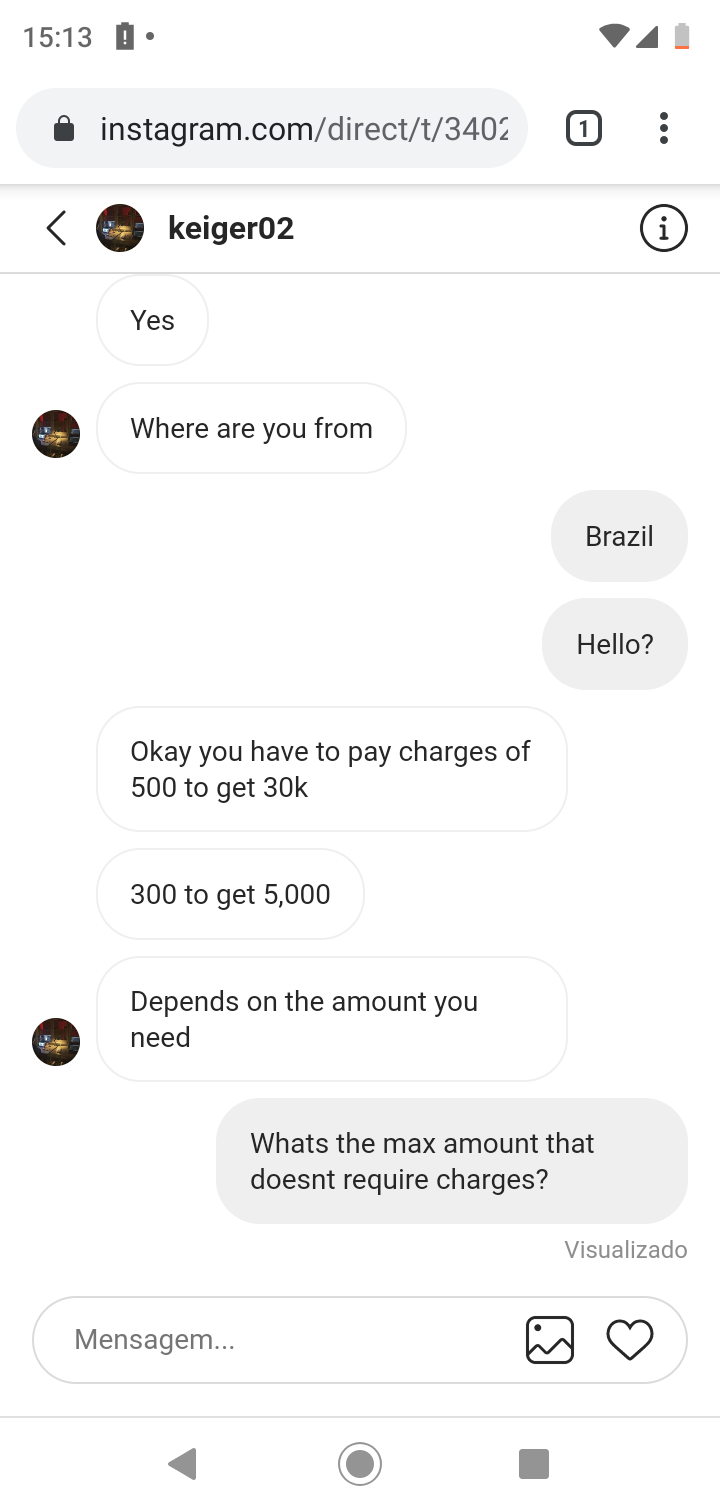The height and width of the screenshot is (1512, 720).
Task: Open conversation details info icon
Action: coord(663,229)
